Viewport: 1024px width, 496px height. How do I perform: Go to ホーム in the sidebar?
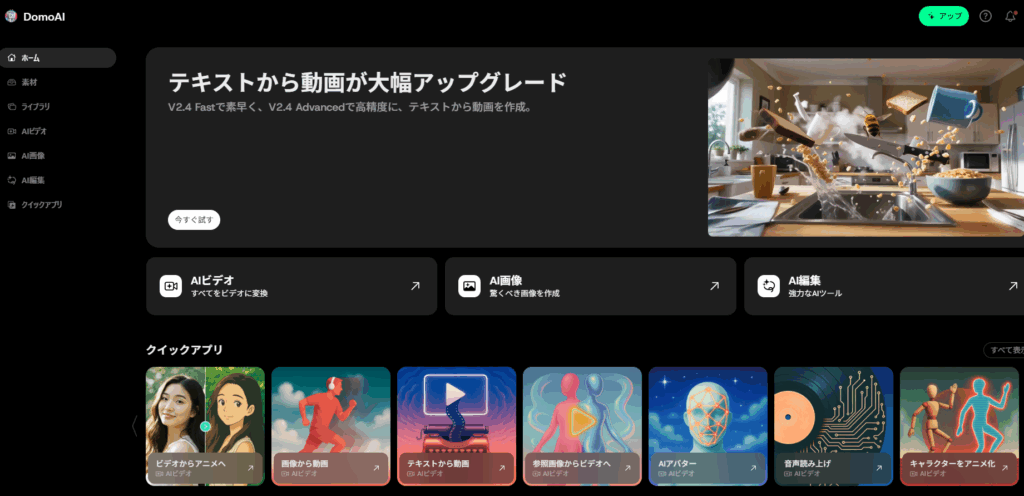[x=58, y=58]
